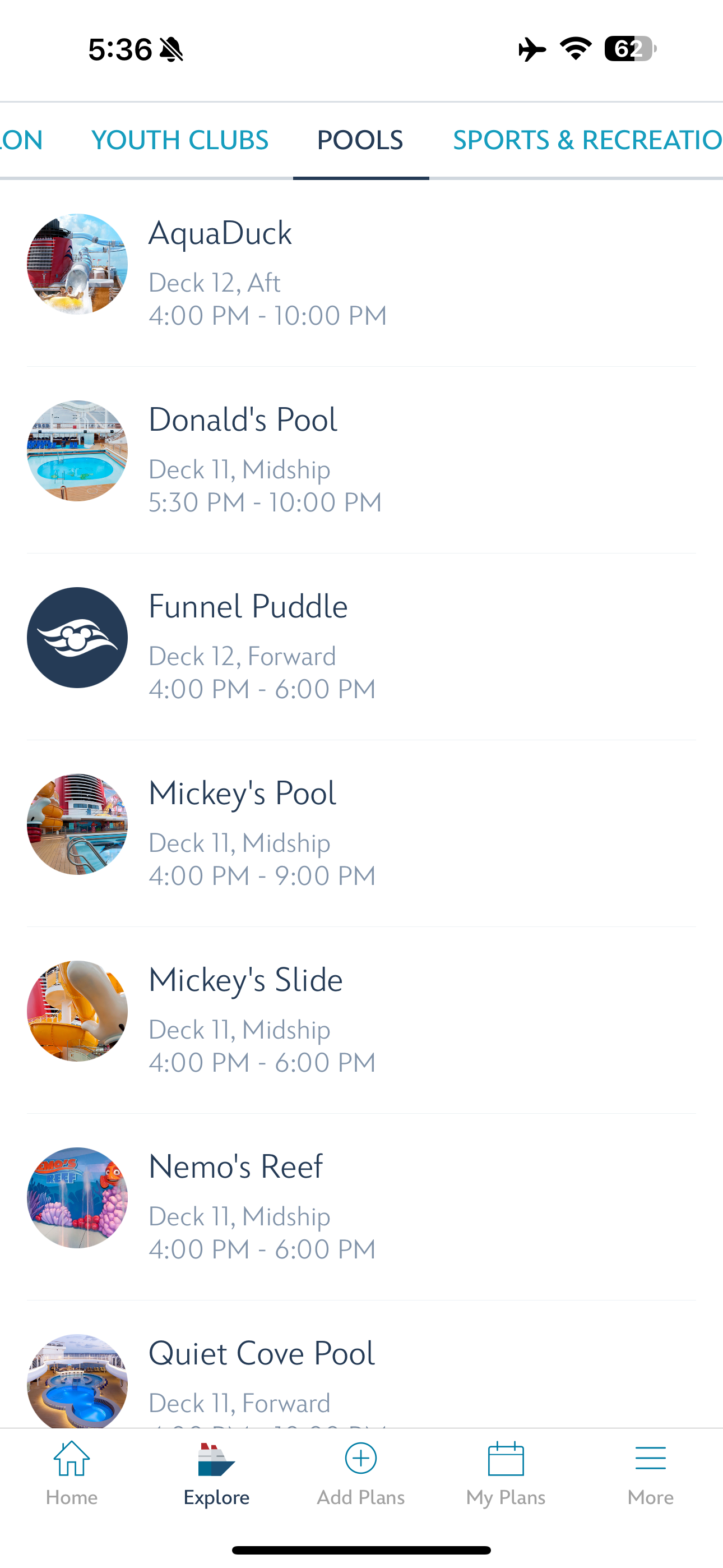Viewport: 723px width, 1568px height.
Task: Show details for Mickey's Slide
Action: click(x=361, y=1020)
